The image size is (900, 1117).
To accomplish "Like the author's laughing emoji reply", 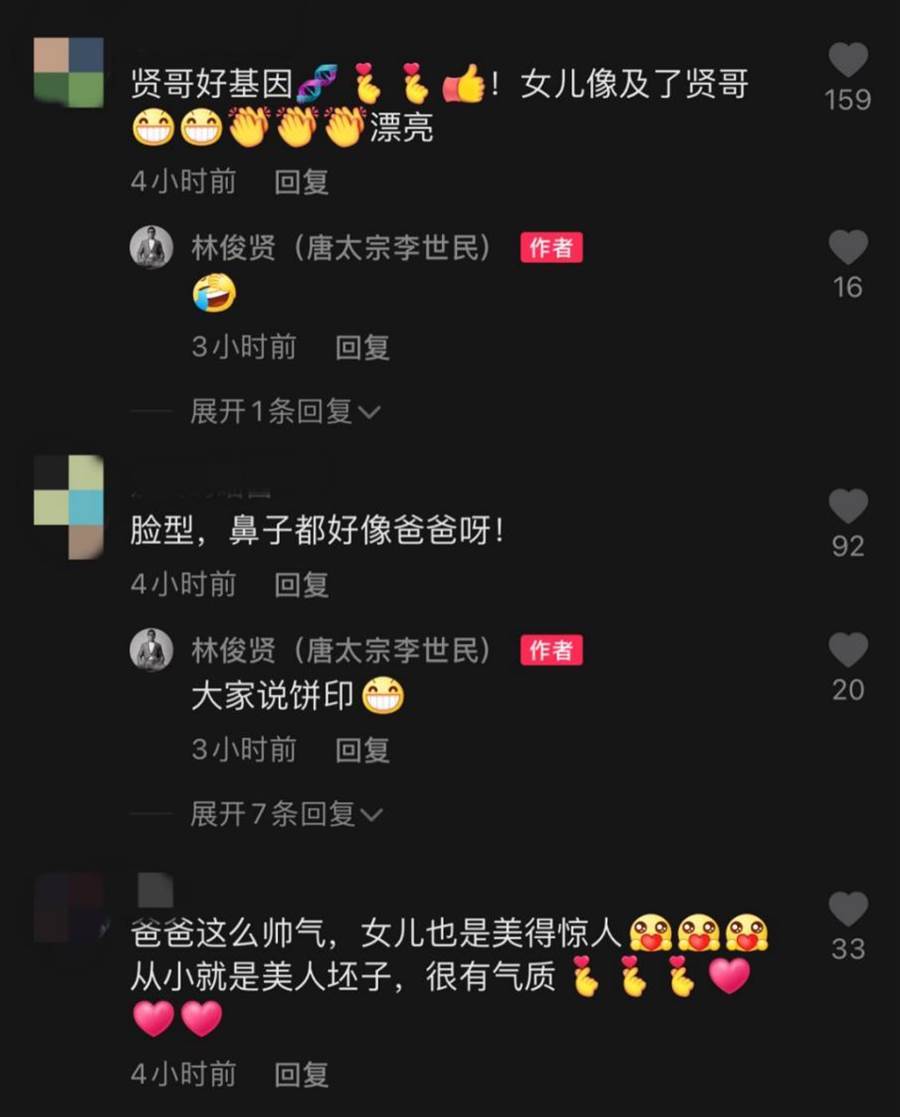I will point(848,248).
